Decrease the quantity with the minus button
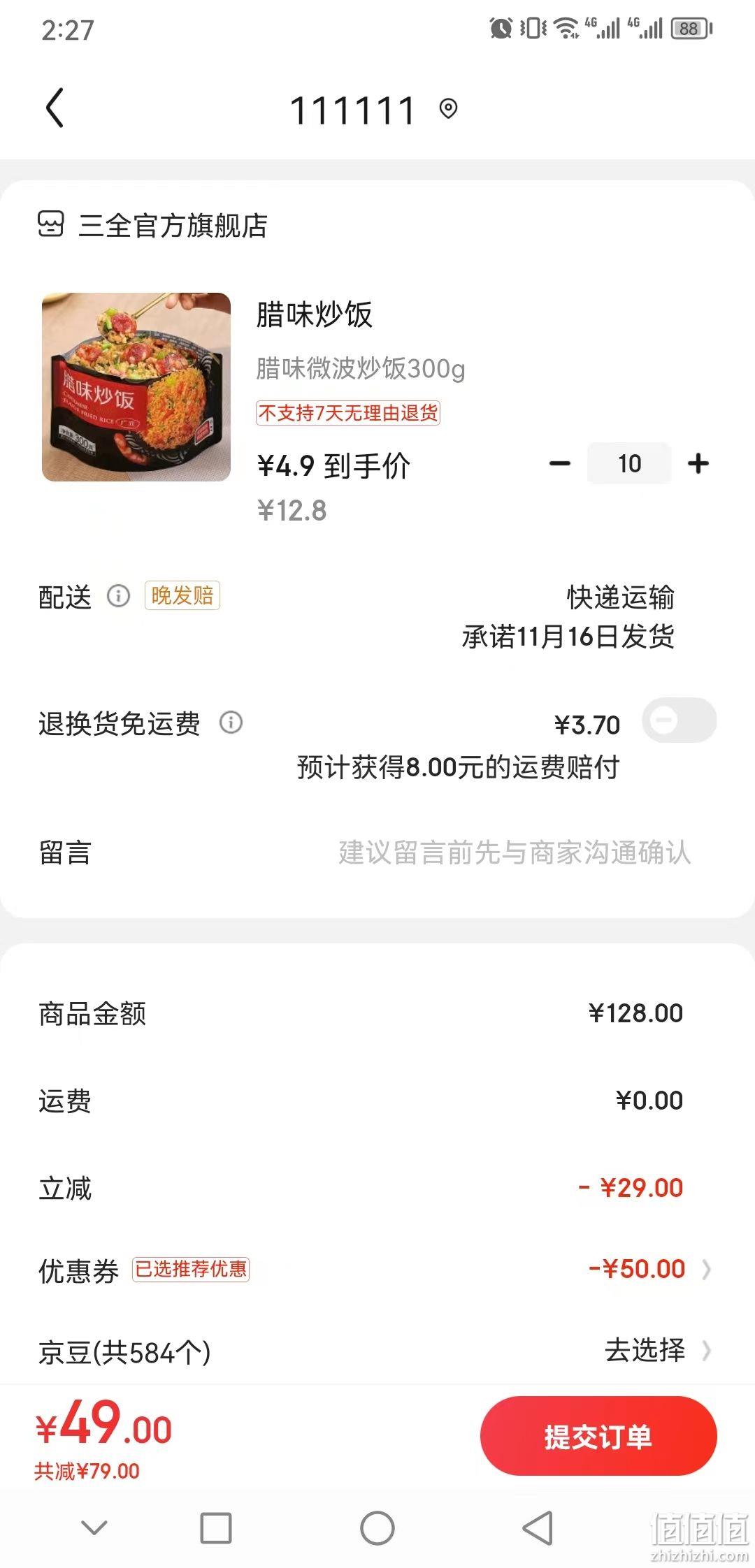 click(560, 463)
